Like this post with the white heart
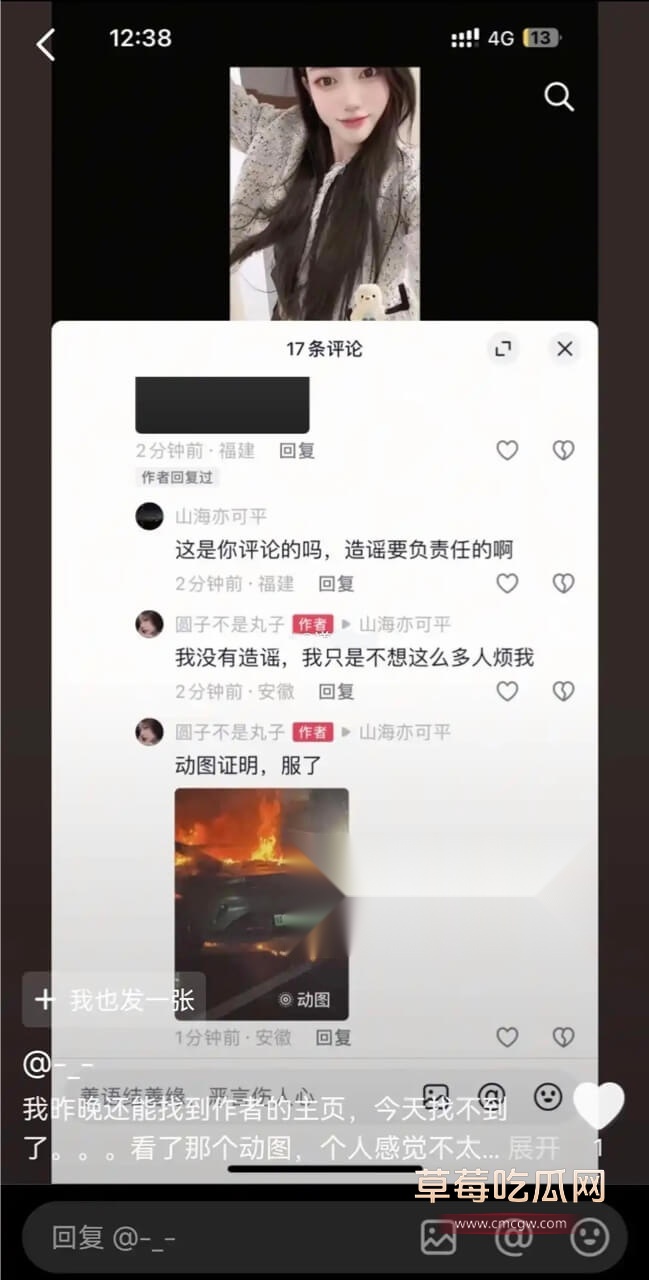This screenshot has width=649, height=1280. pos(598,1107)
